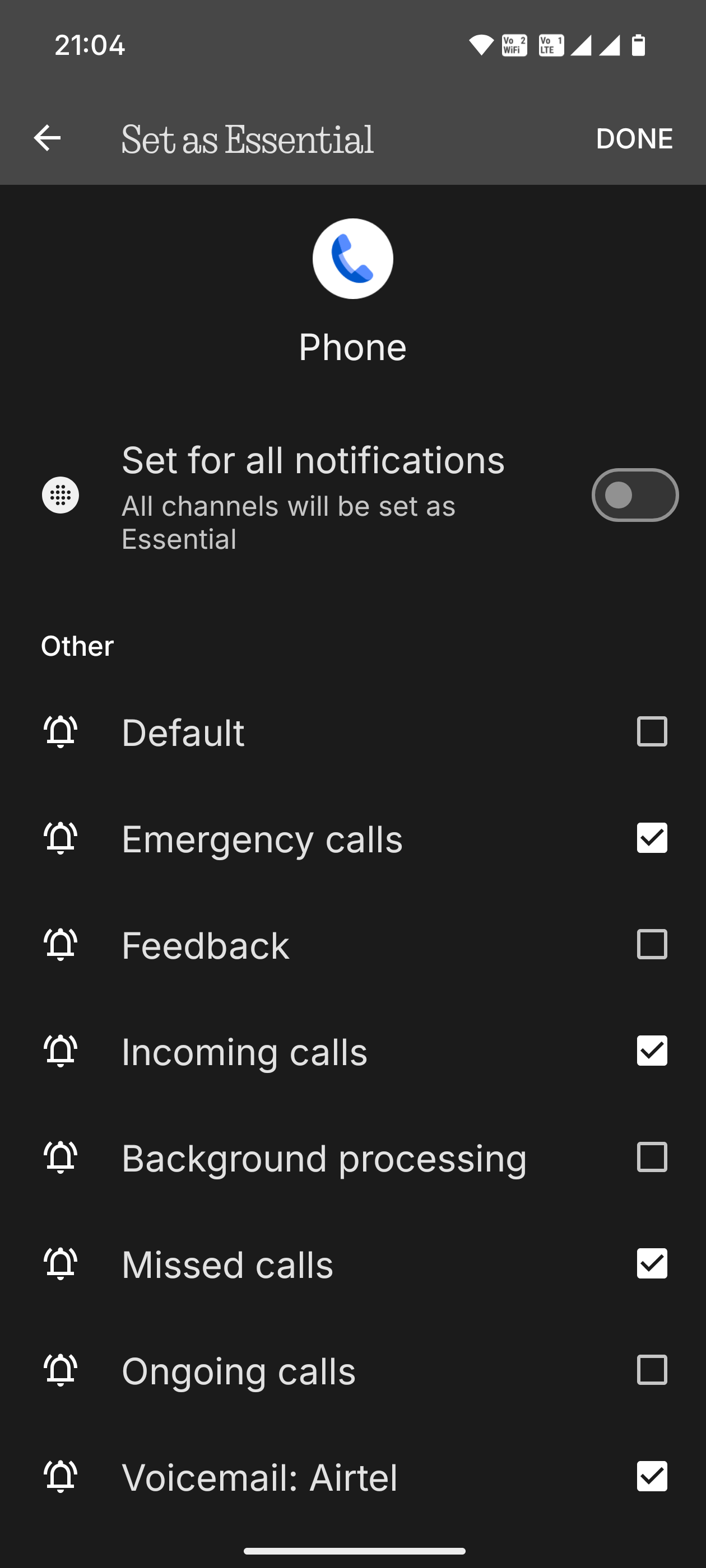Click the bell icon beside Feedback
This screenshot has width=706, height=1568.
tap(60, 944)
